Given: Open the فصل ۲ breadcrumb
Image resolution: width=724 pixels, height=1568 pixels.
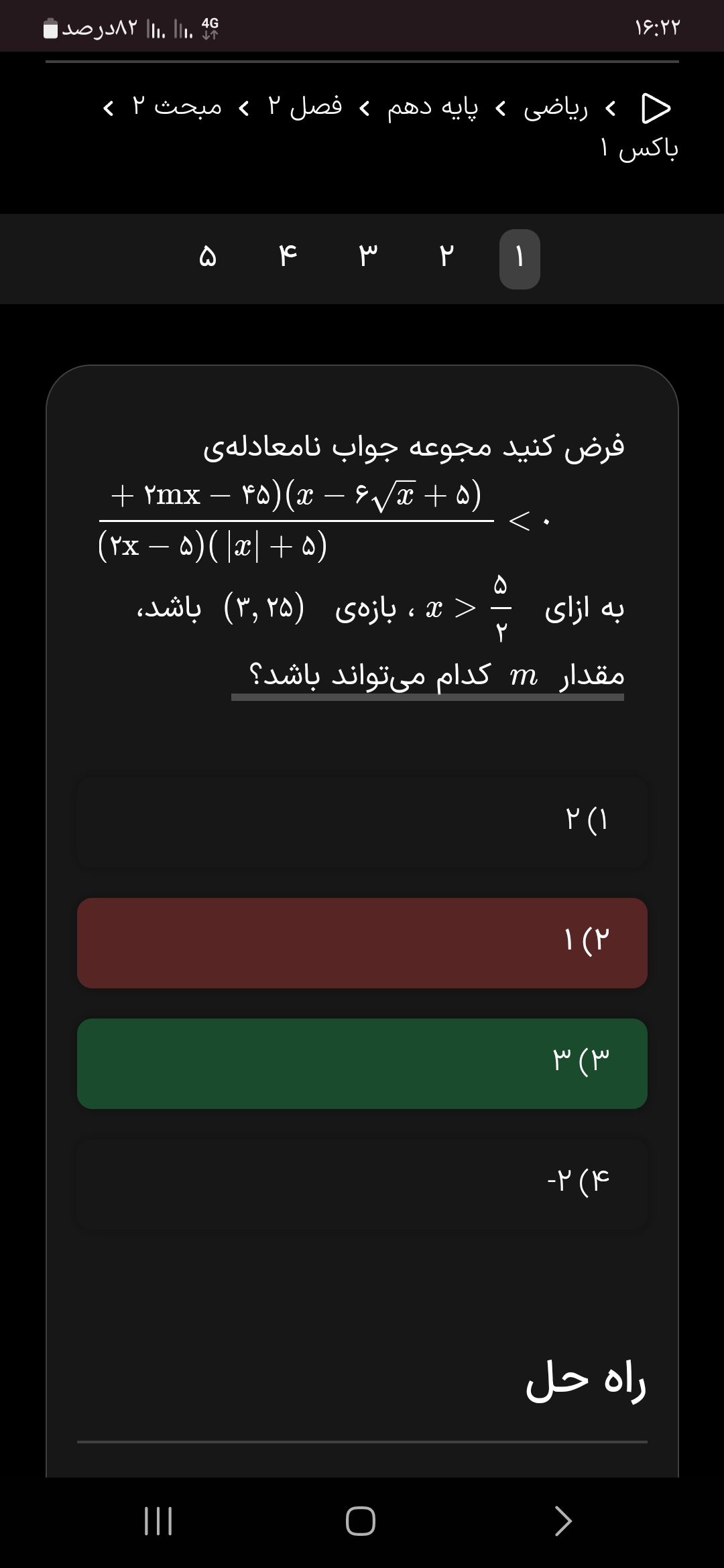Looking at the screenshot, I should coord(305,107).
